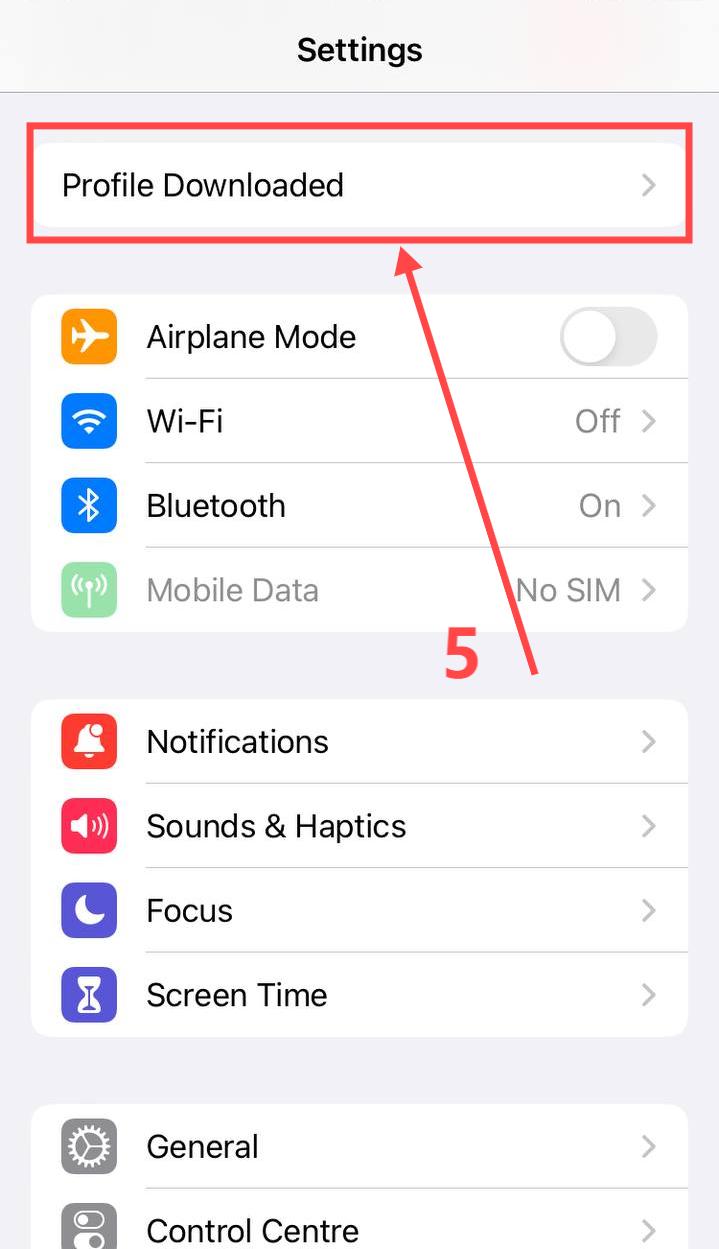This screenshot has height=1249, width=719.
Task: Open the Profile Downloaded row
Action: [359, 185]
